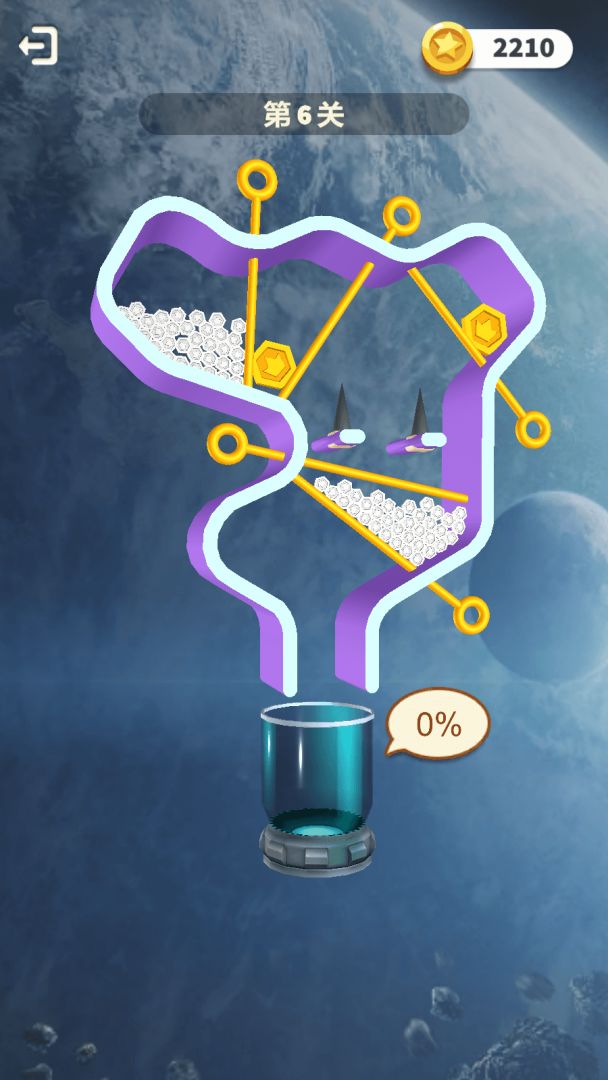Viewport: 608px width, 1080px height.
Task: Pull the diagonal pin supporting the lower balls
Action: (472, 611)
